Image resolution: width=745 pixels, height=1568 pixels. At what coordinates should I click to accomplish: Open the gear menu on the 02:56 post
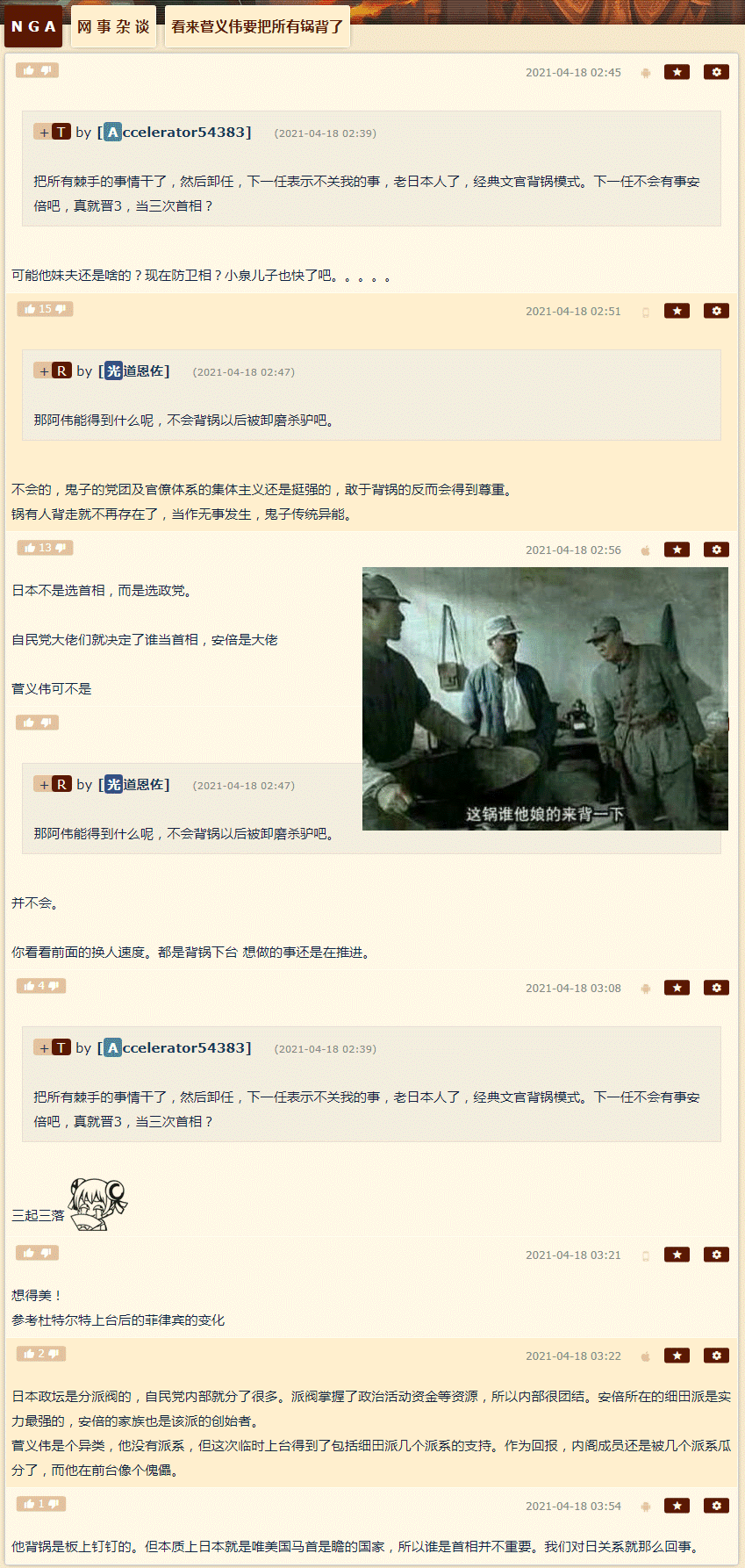[716, 550]
